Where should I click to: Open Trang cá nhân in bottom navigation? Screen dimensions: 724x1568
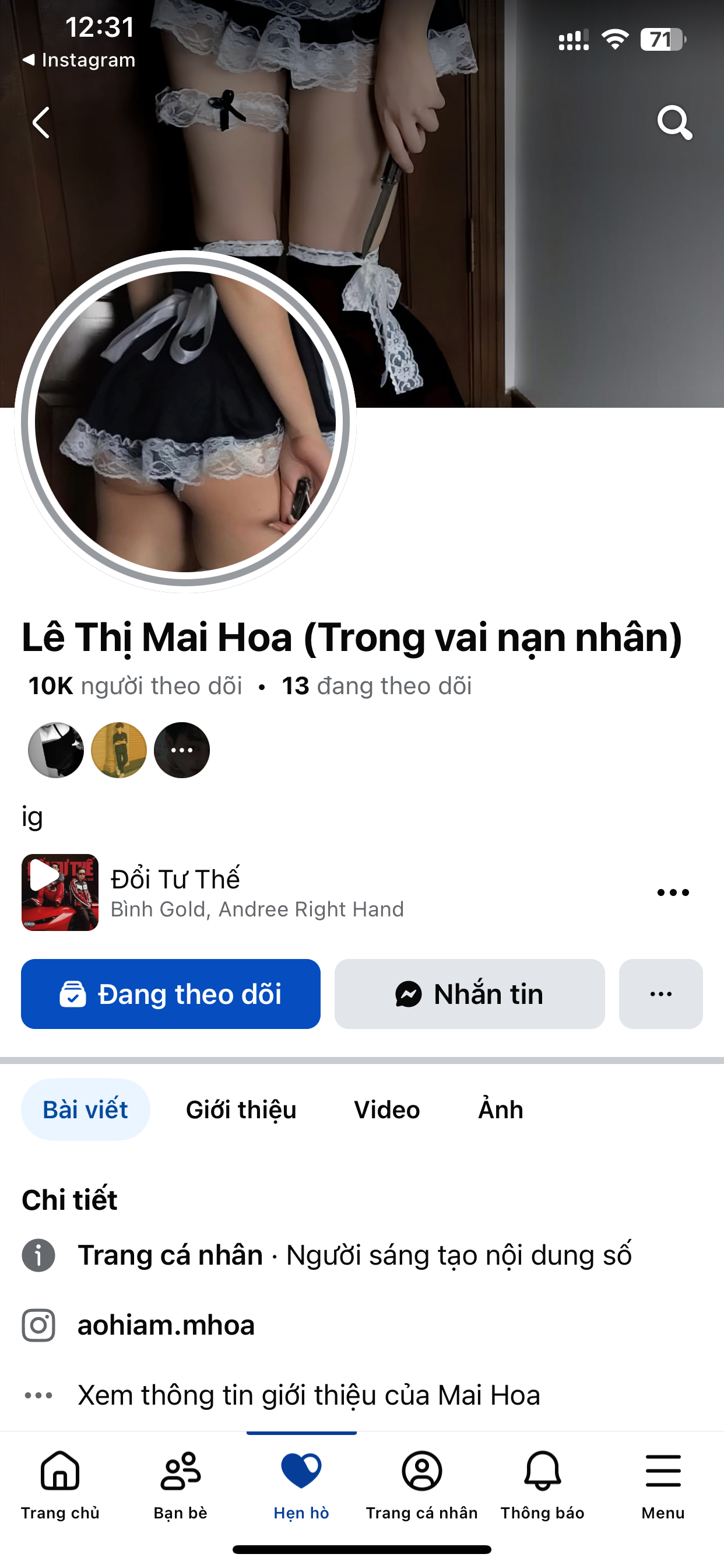(421, 1484)
